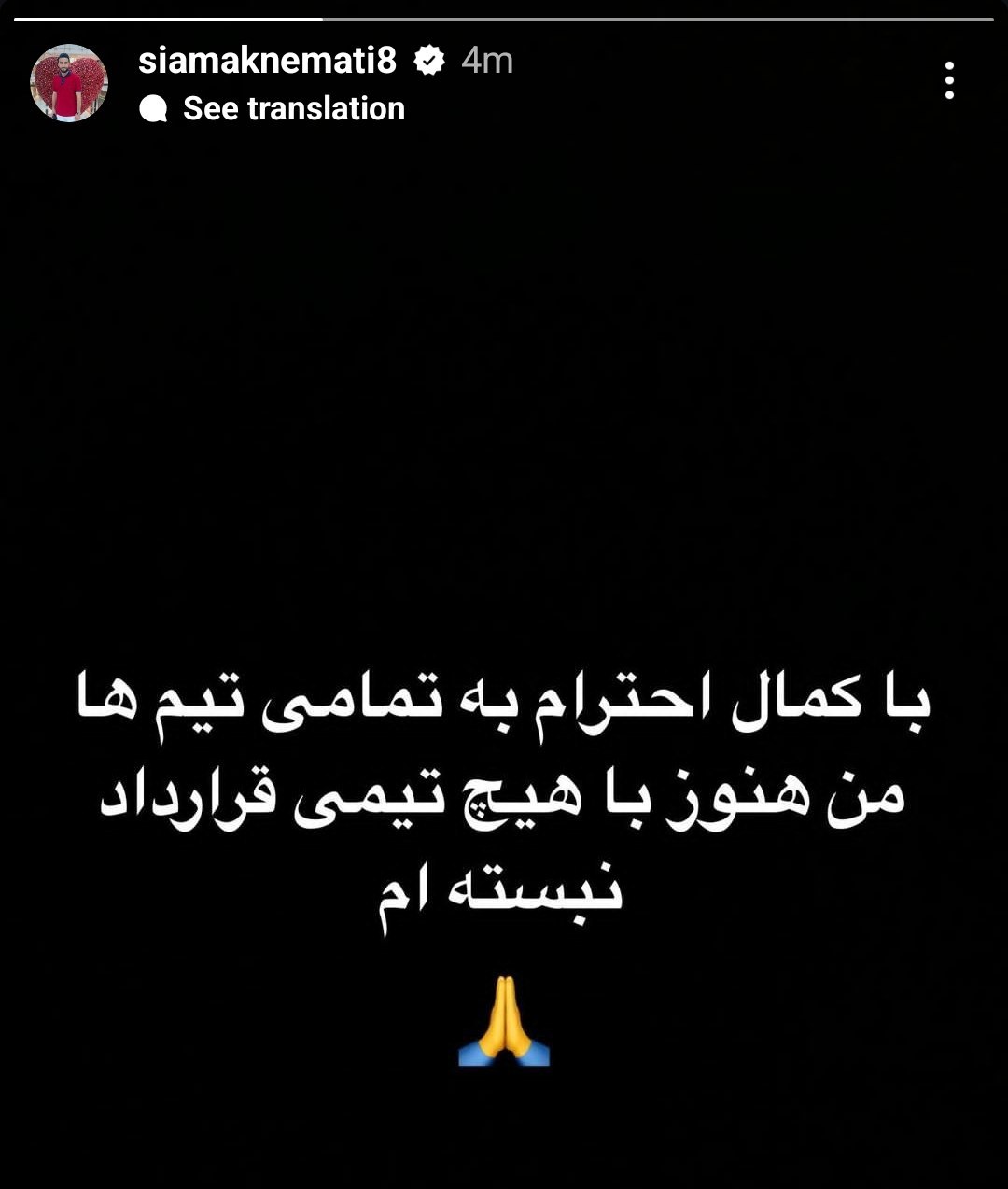Open the three-dot overflow menu

(949, 81)
